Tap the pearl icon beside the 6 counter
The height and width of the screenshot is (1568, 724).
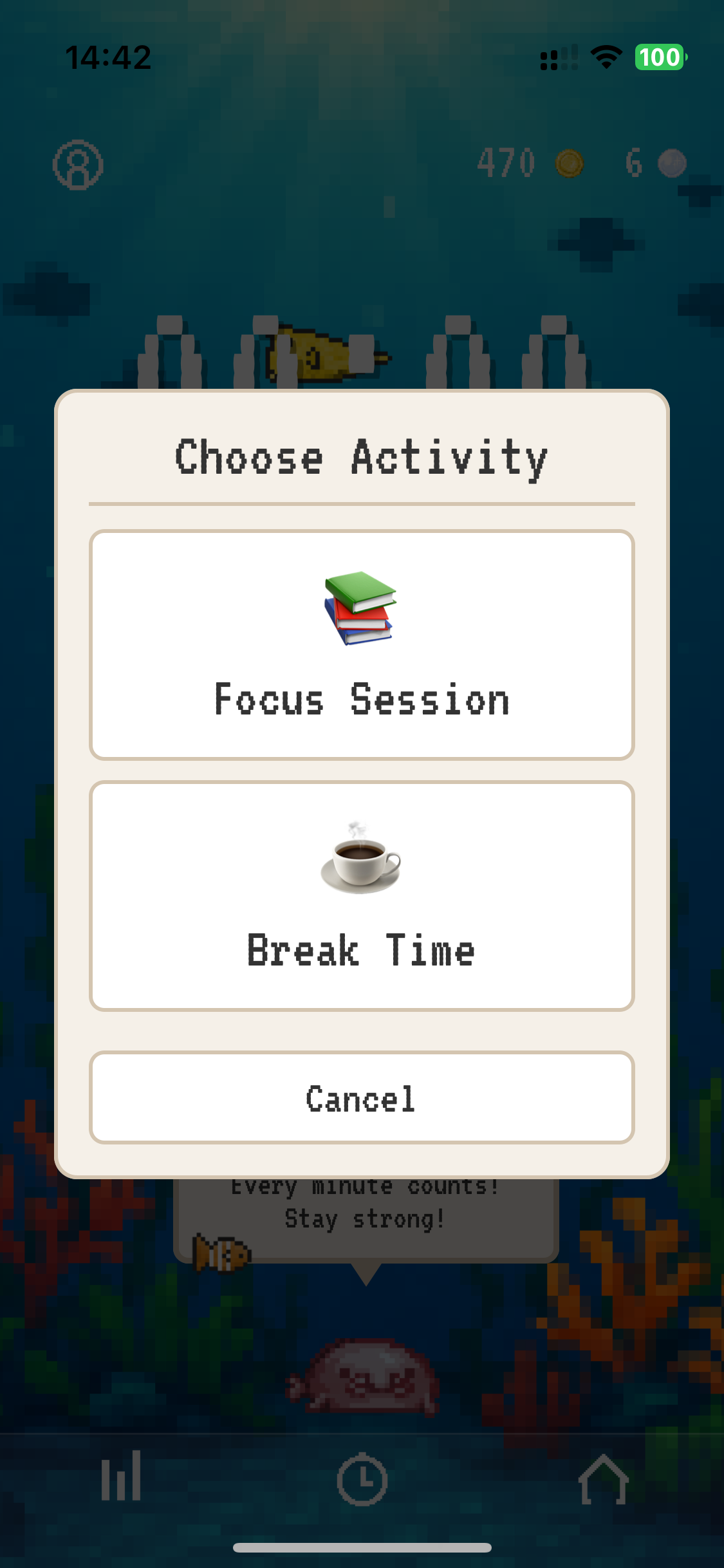pyautogui.click(x=672, y=163)
